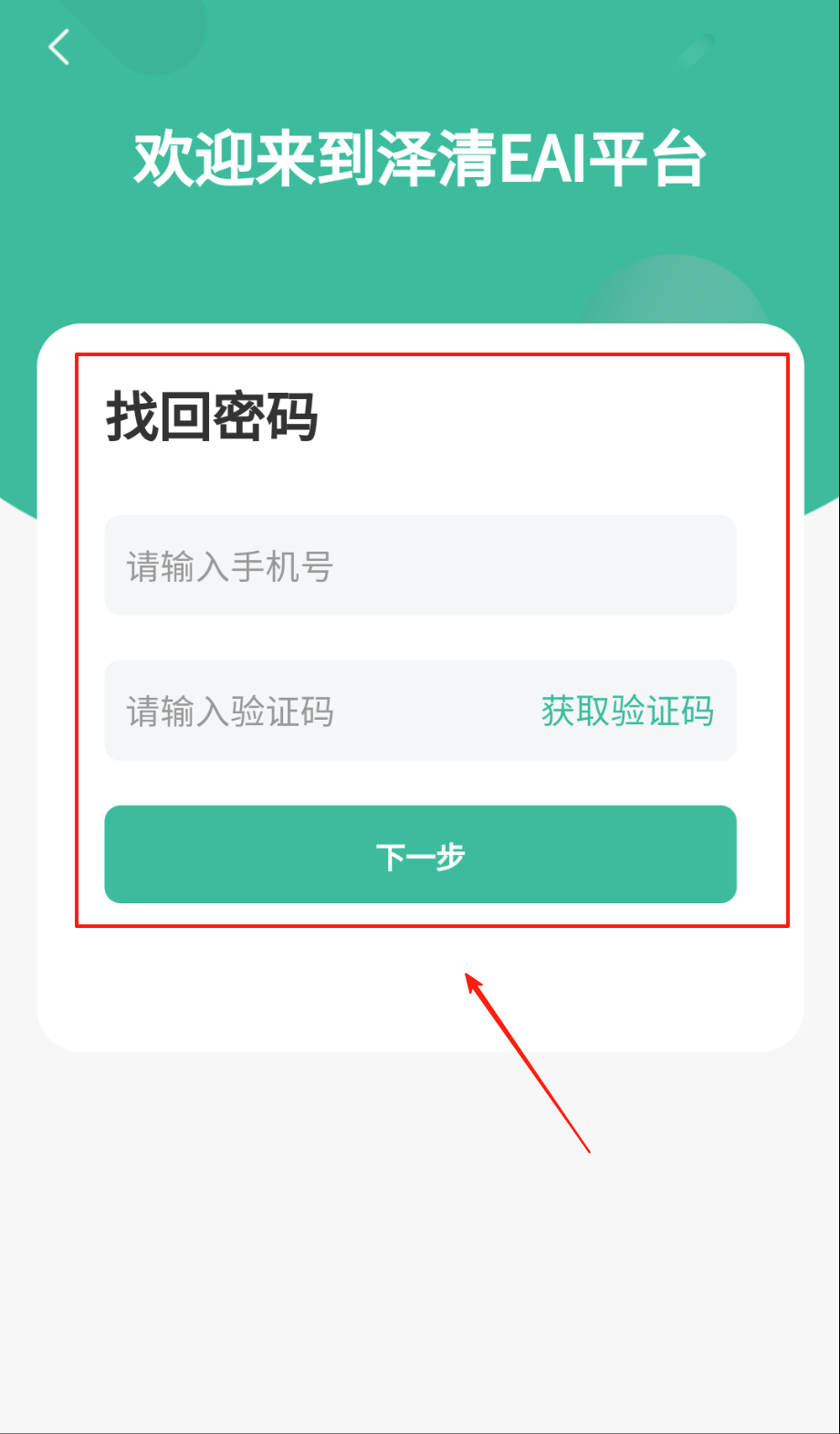This screenshot has height=1434, width=840.
Task: Tap the phone number input field
Action: (x=420, y=566)
